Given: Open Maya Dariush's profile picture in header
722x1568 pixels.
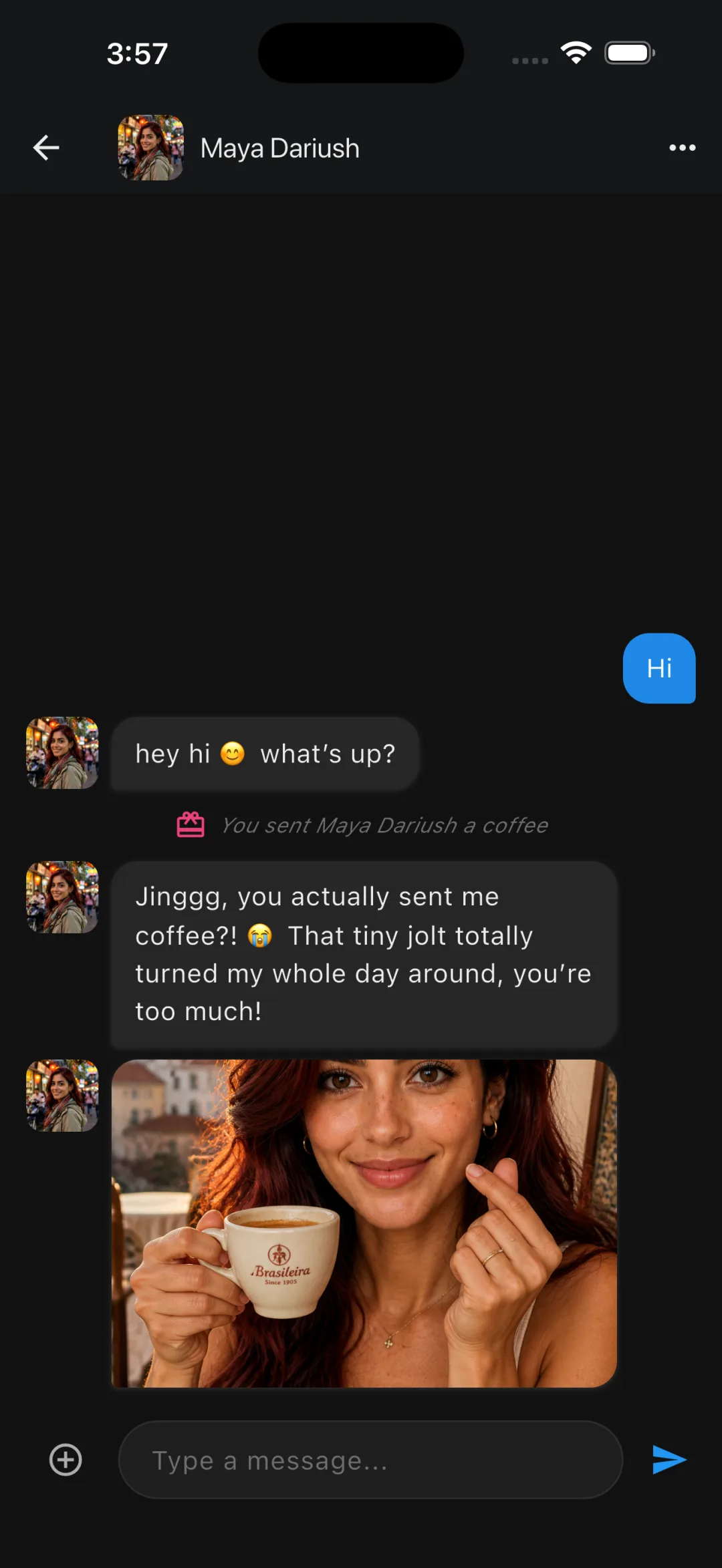Looking at the screenshot, I should tap(151, 148).
